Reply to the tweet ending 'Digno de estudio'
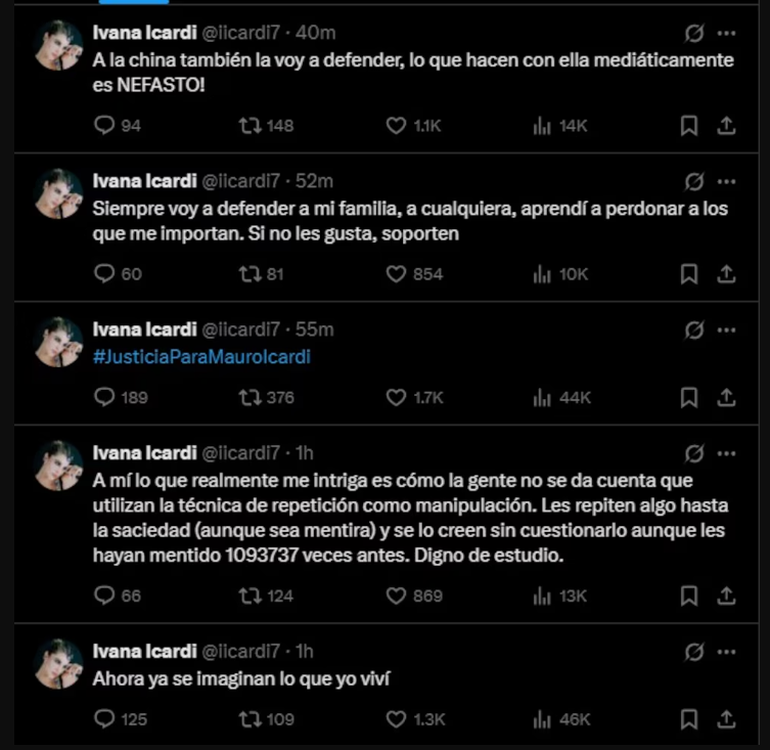This screenshot has height=750, width=770. coord(105,595)
